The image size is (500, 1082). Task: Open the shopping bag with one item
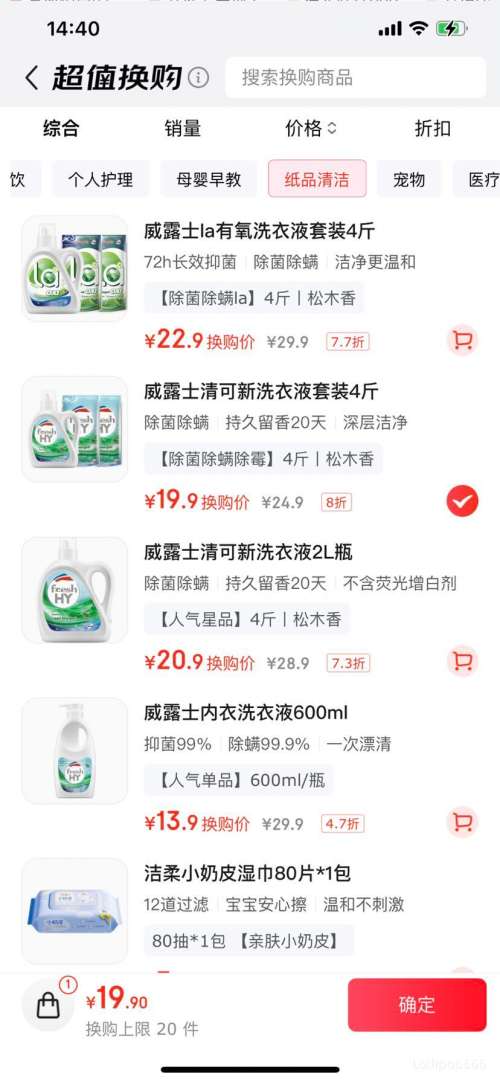click(x=48, y=1005)
